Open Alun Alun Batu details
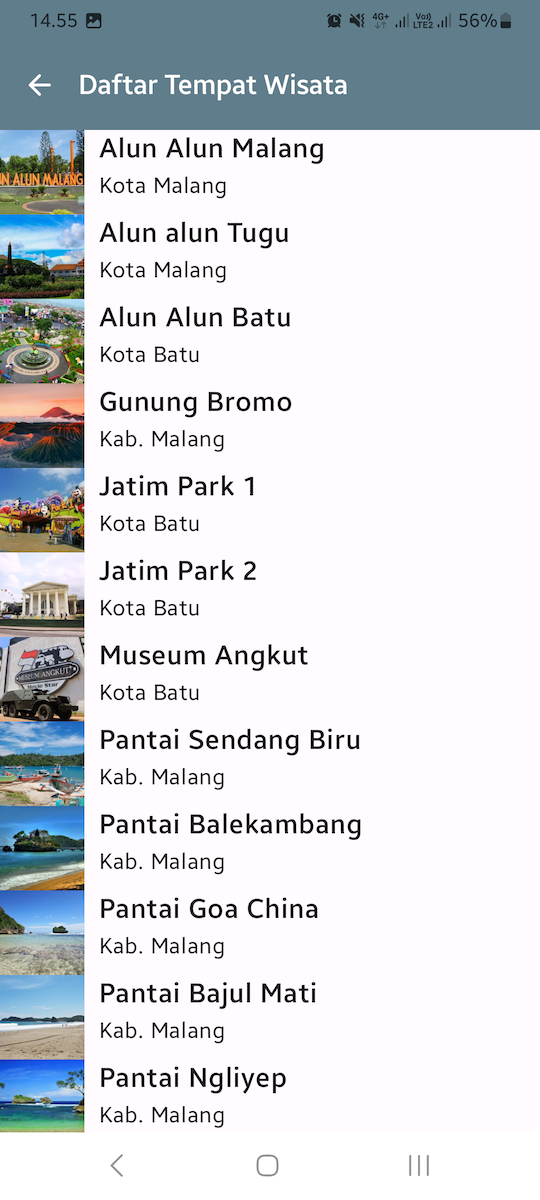 [x=270, y=341]
